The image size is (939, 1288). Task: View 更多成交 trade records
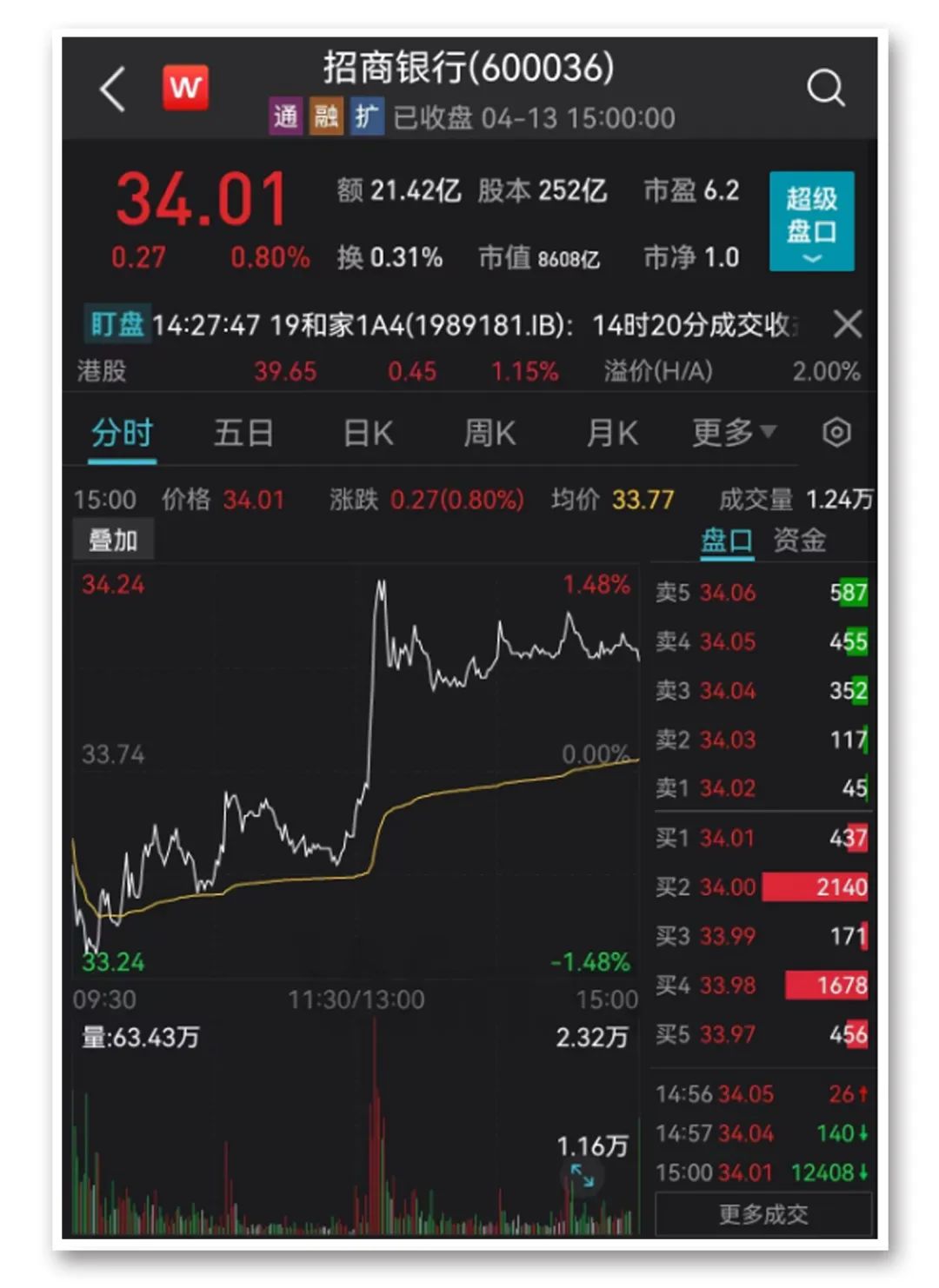(763, 1213)
